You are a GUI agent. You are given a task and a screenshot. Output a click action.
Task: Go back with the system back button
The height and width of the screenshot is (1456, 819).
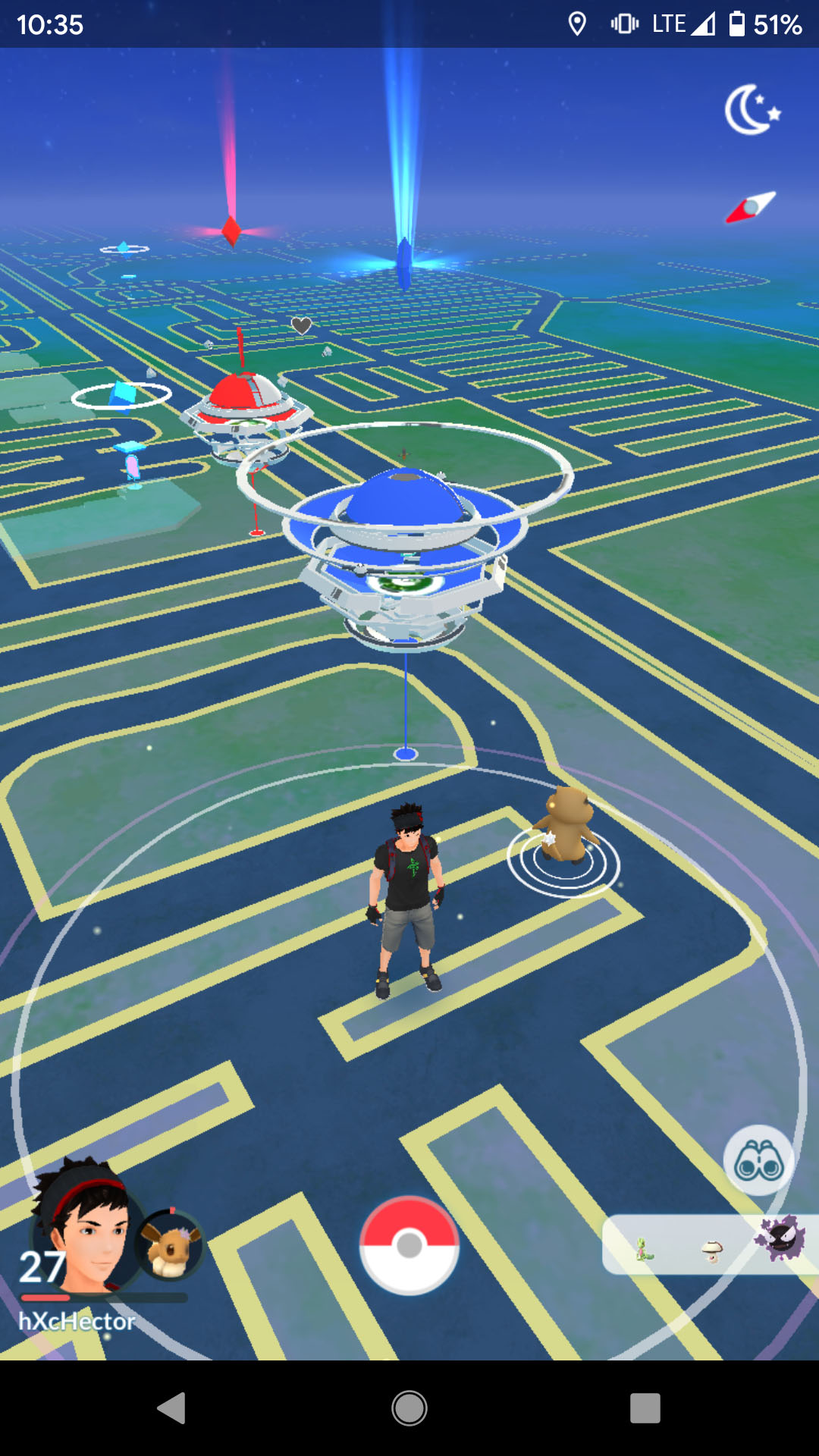click(172, 1408)
